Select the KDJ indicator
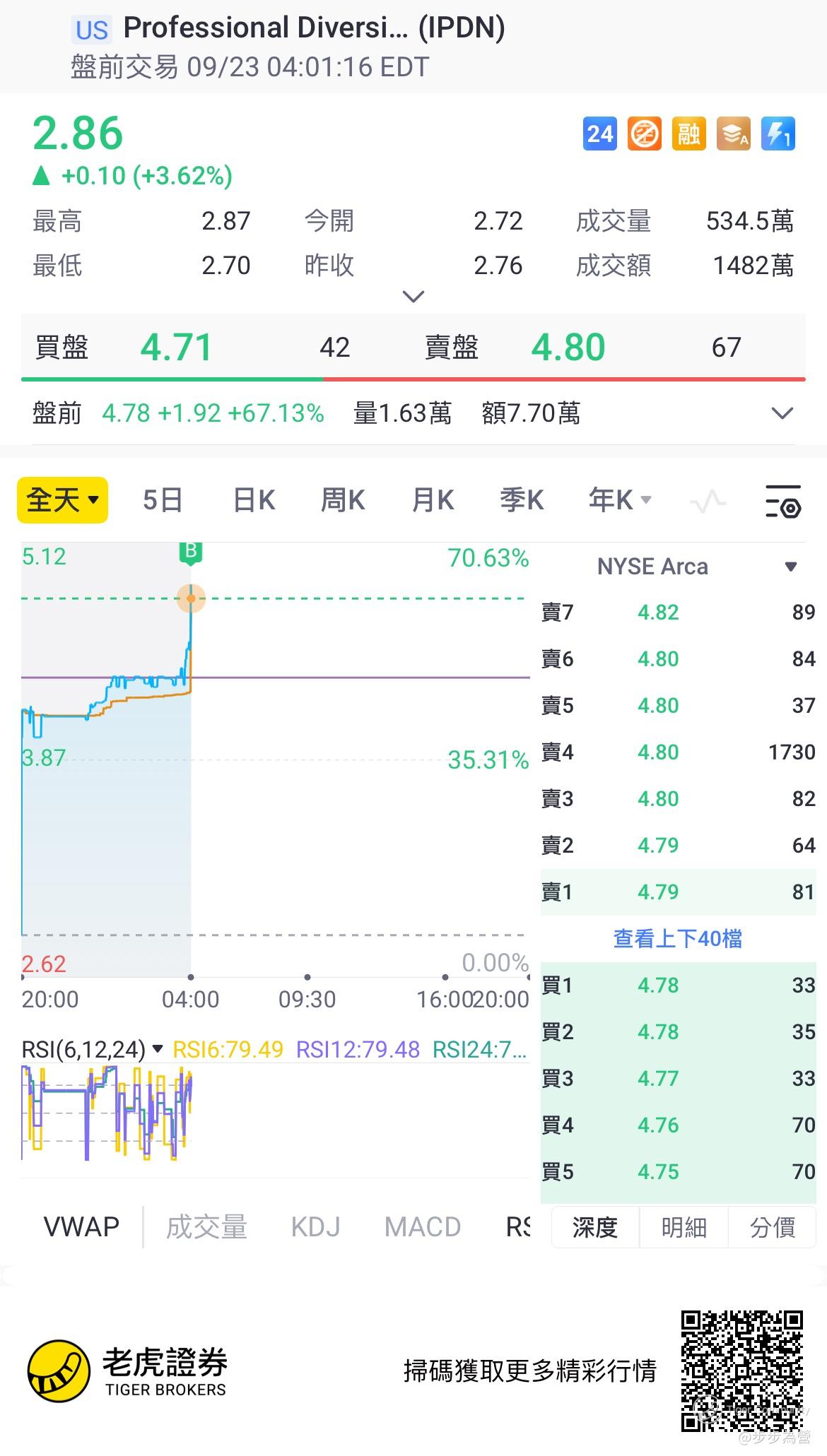Image resolution: width=827 pixels, height=1456 pixels. point(315,1227)
